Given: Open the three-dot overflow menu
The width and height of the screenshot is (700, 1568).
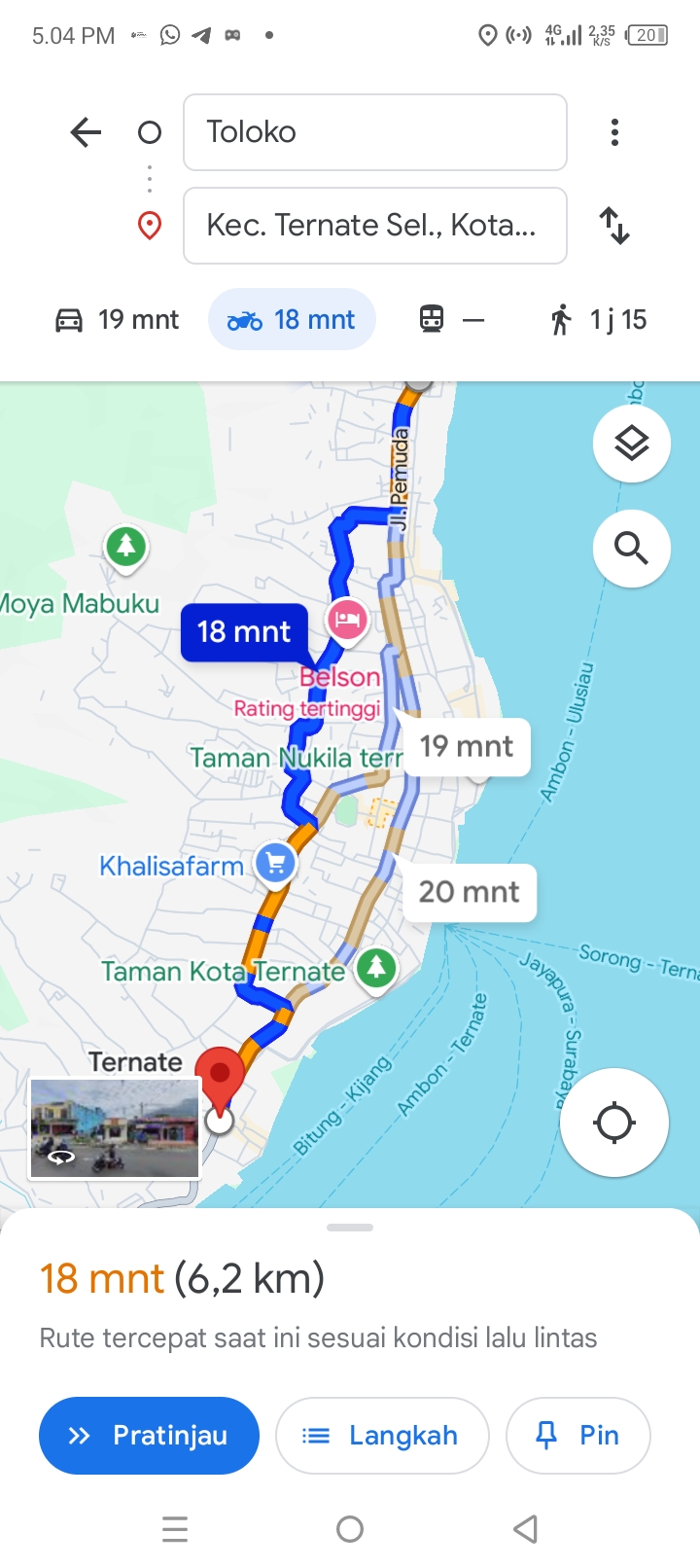Looking at the screenshot, I should tap(614, 132).
